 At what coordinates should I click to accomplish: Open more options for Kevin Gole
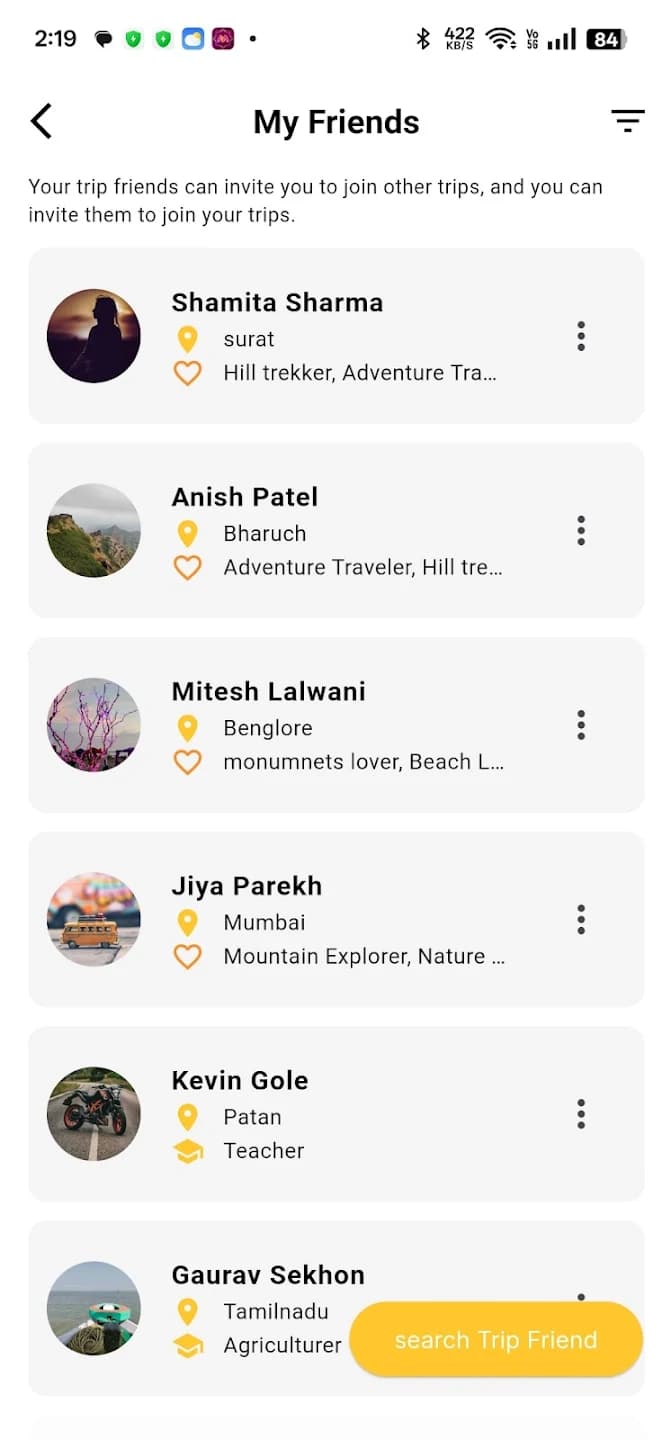coord(581,1114)
